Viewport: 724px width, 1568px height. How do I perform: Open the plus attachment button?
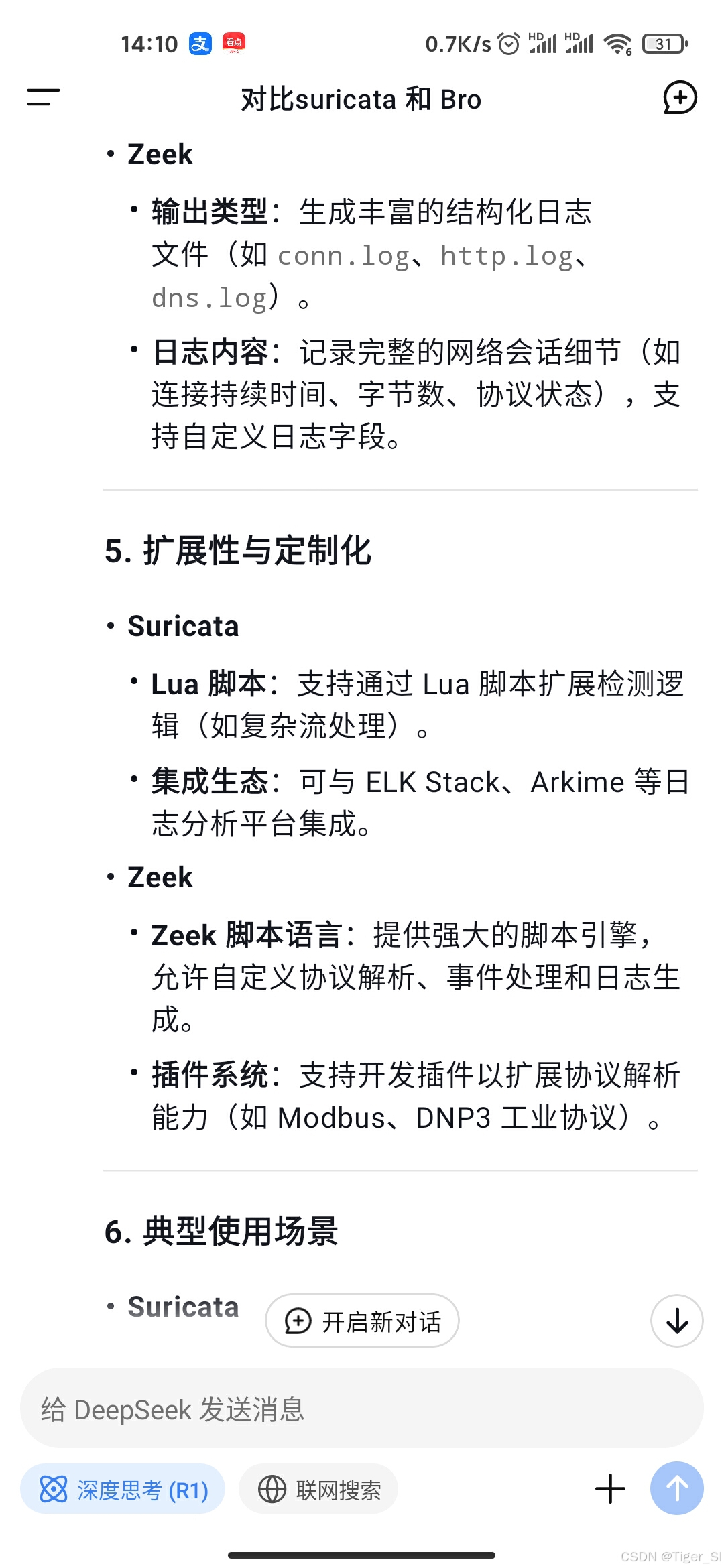[x=610, y=1489]
